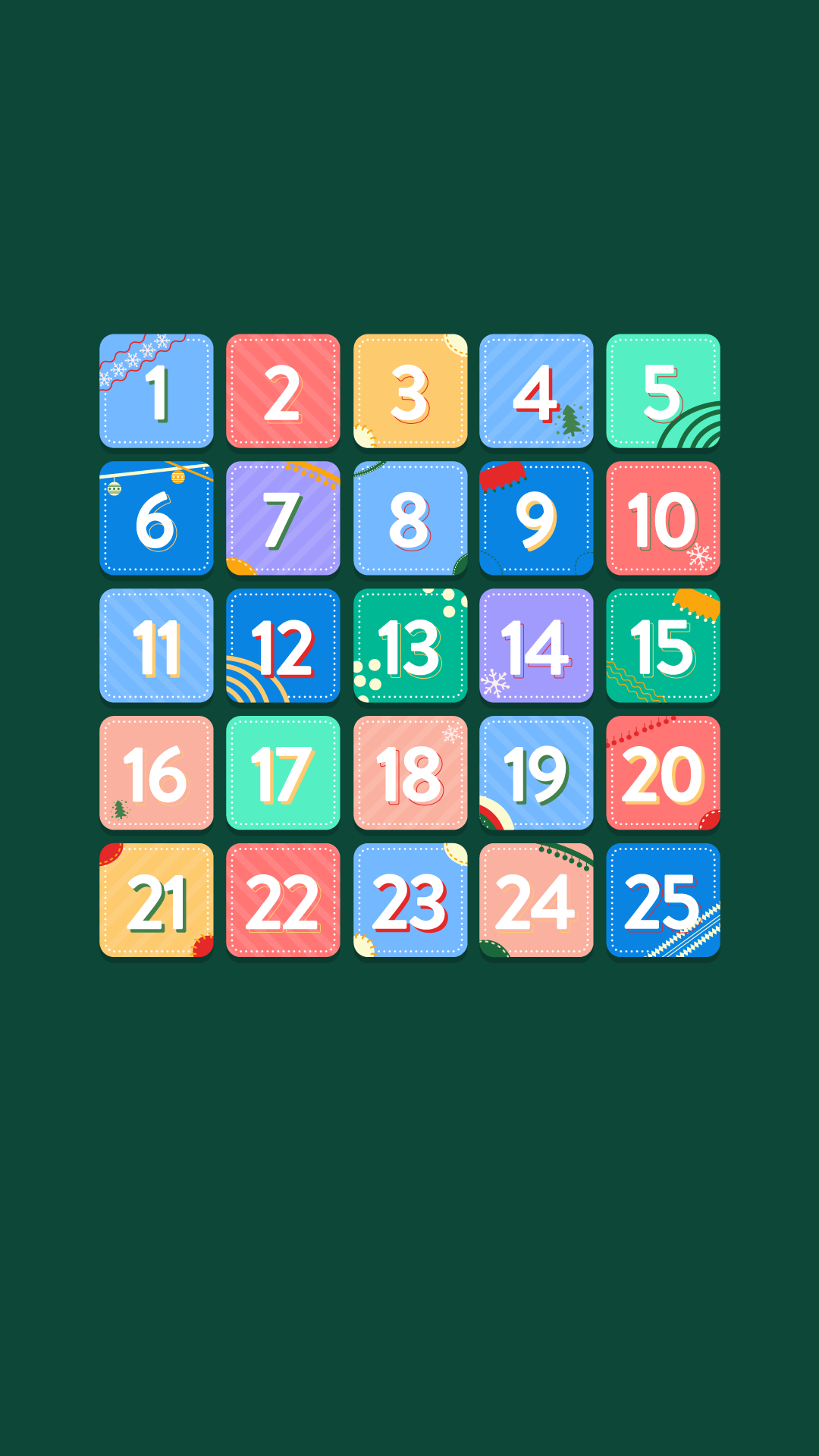Tap day 10 tile
The image size is (819, 1456).
pyautogui.click(x=663, y=519)
